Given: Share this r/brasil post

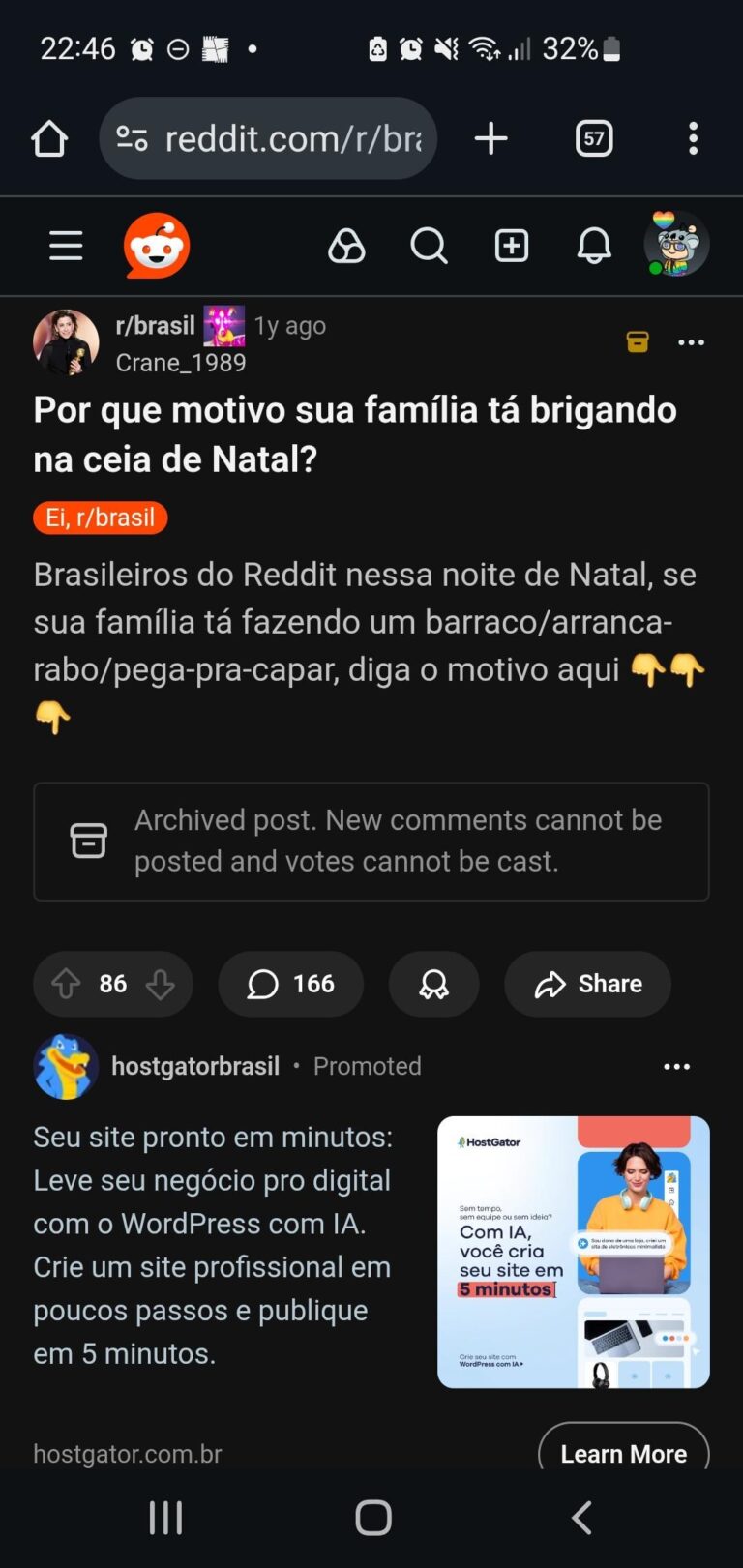Looking at the screenshot, I should (587, 984).
